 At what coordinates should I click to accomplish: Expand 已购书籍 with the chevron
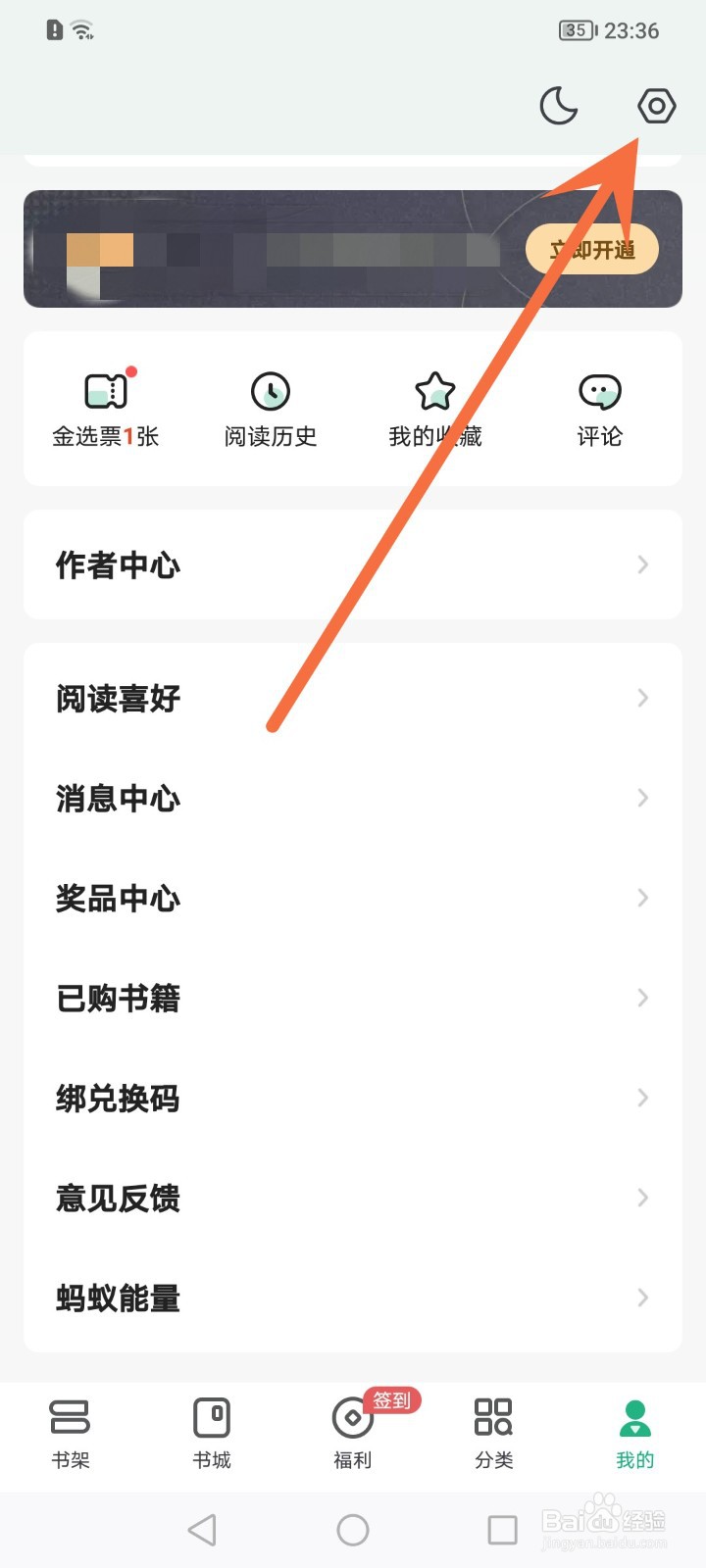coord(642,998)
